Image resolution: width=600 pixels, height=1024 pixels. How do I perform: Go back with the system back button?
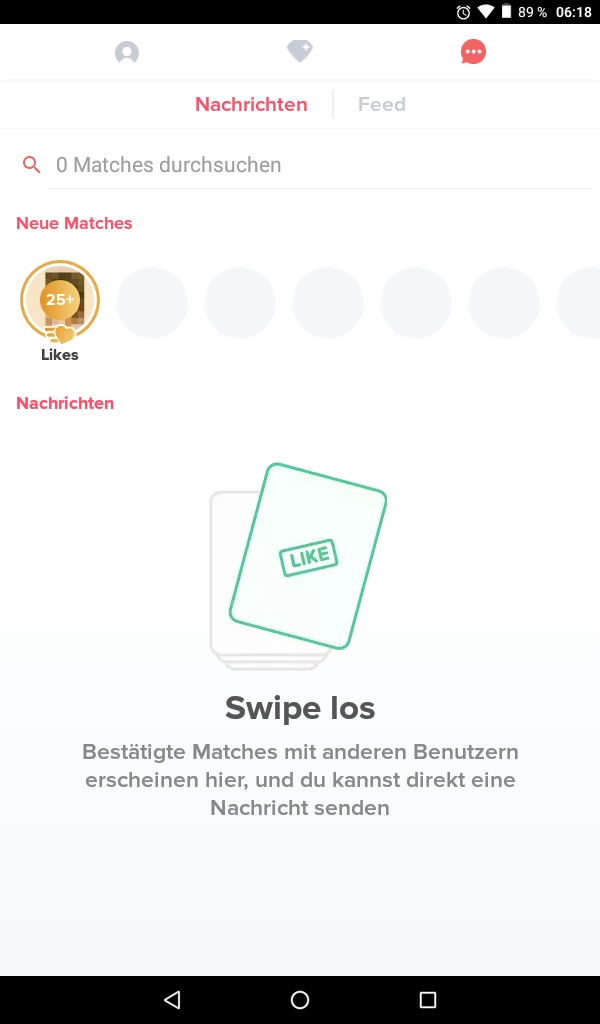pyautogui.click(x=172, y=999)
